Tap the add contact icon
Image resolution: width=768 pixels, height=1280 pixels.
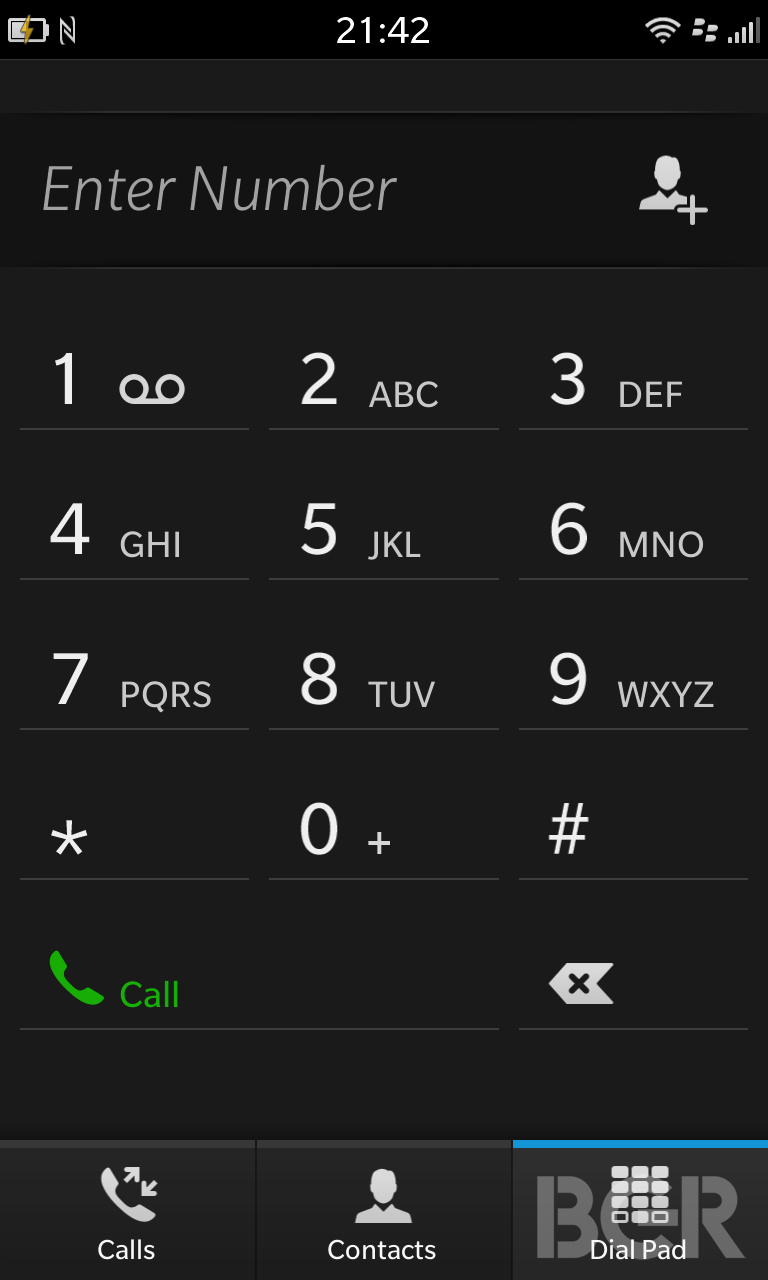tap(673, 190)
